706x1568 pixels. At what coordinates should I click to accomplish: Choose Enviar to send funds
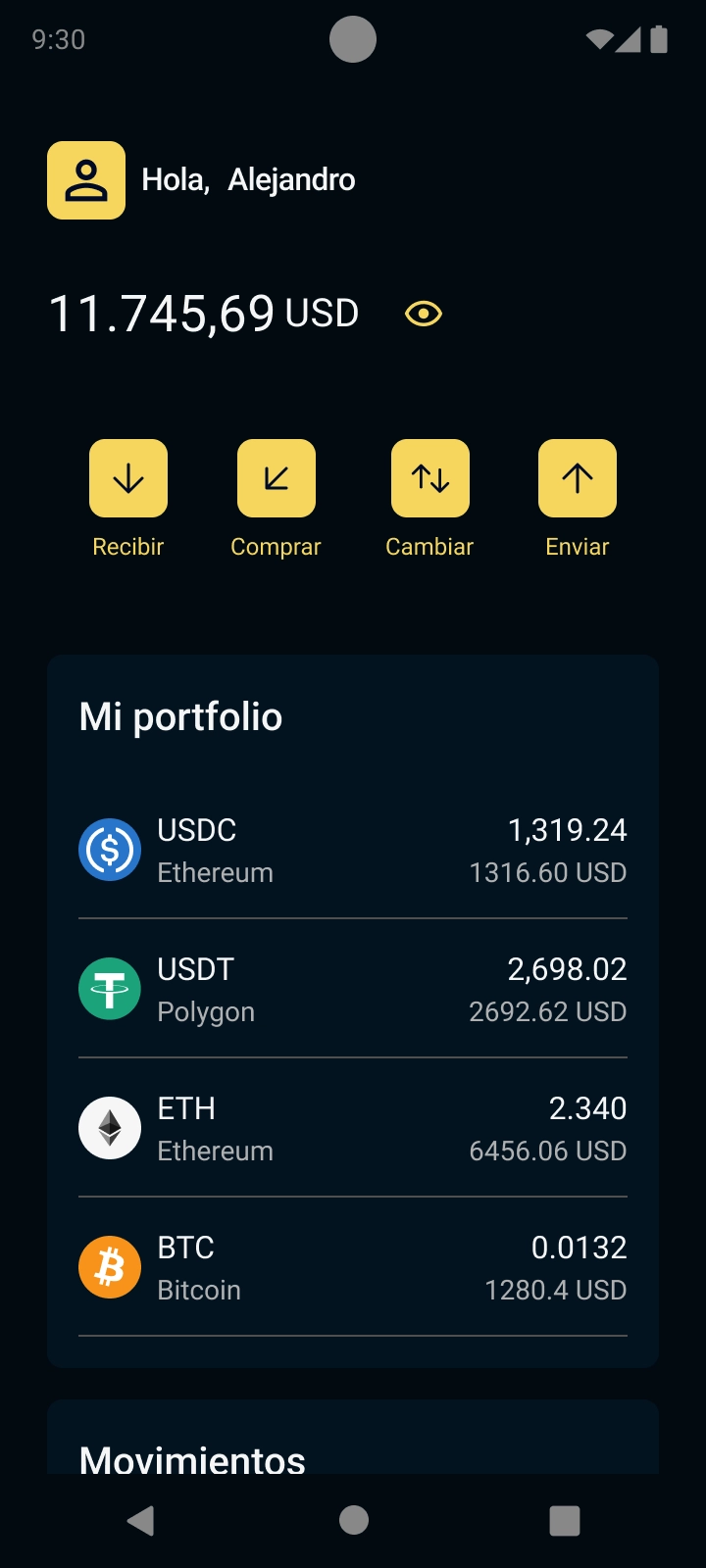click(x=578, y=479)
